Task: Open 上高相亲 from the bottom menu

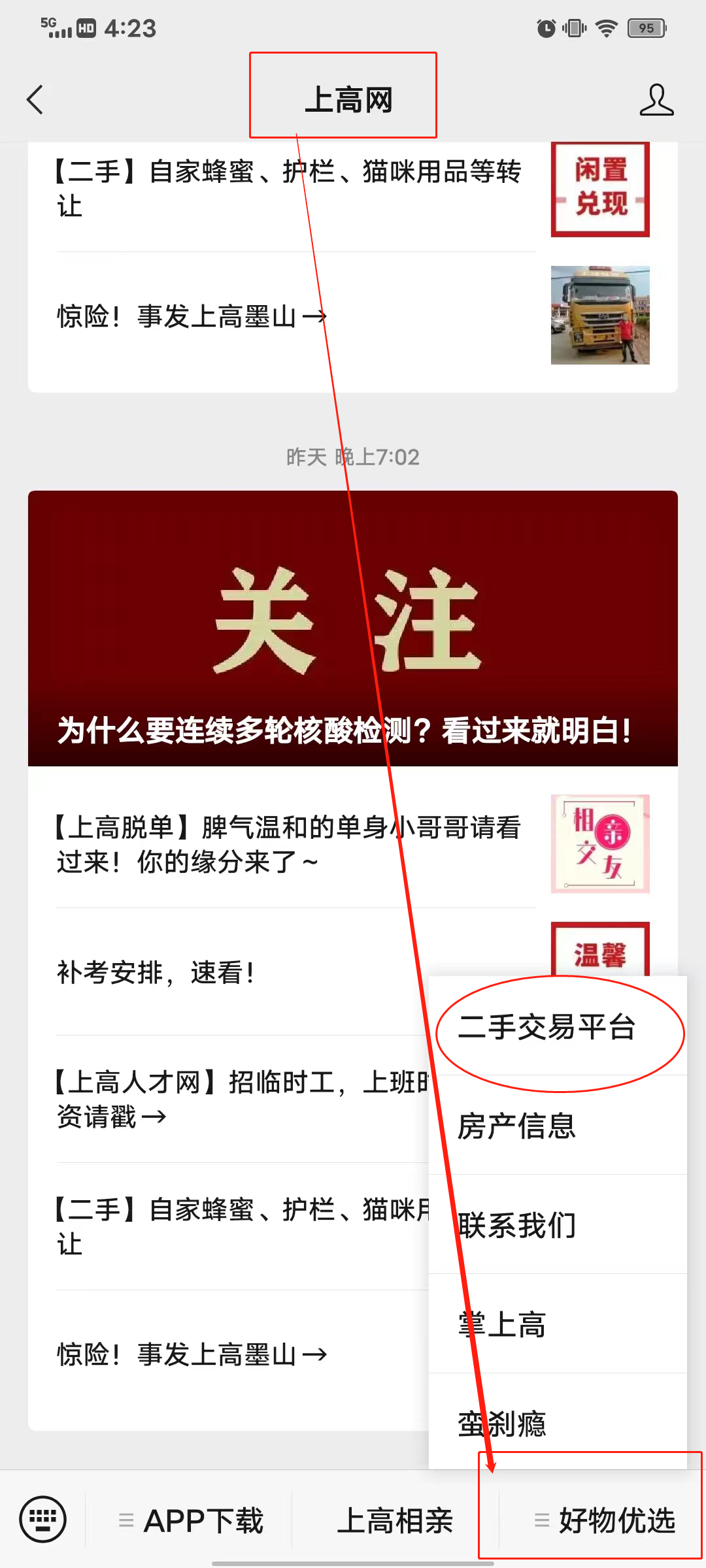Action: 395,1521
